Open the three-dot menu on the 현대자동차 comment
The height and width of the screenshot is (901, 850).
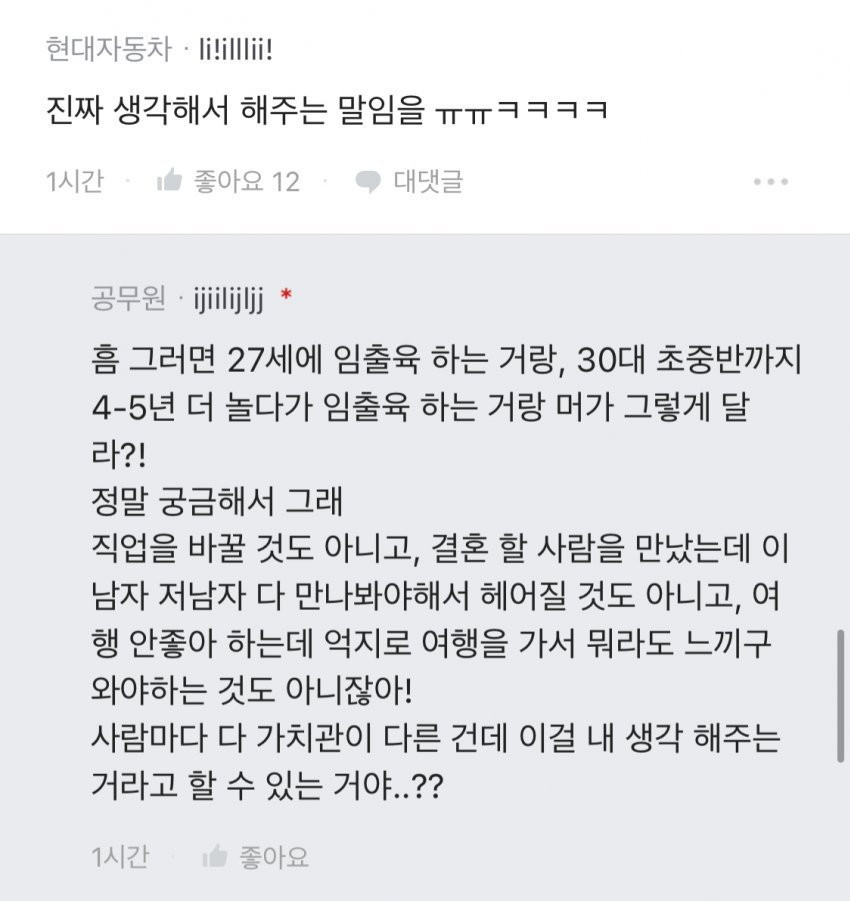[x=771, y=182]
